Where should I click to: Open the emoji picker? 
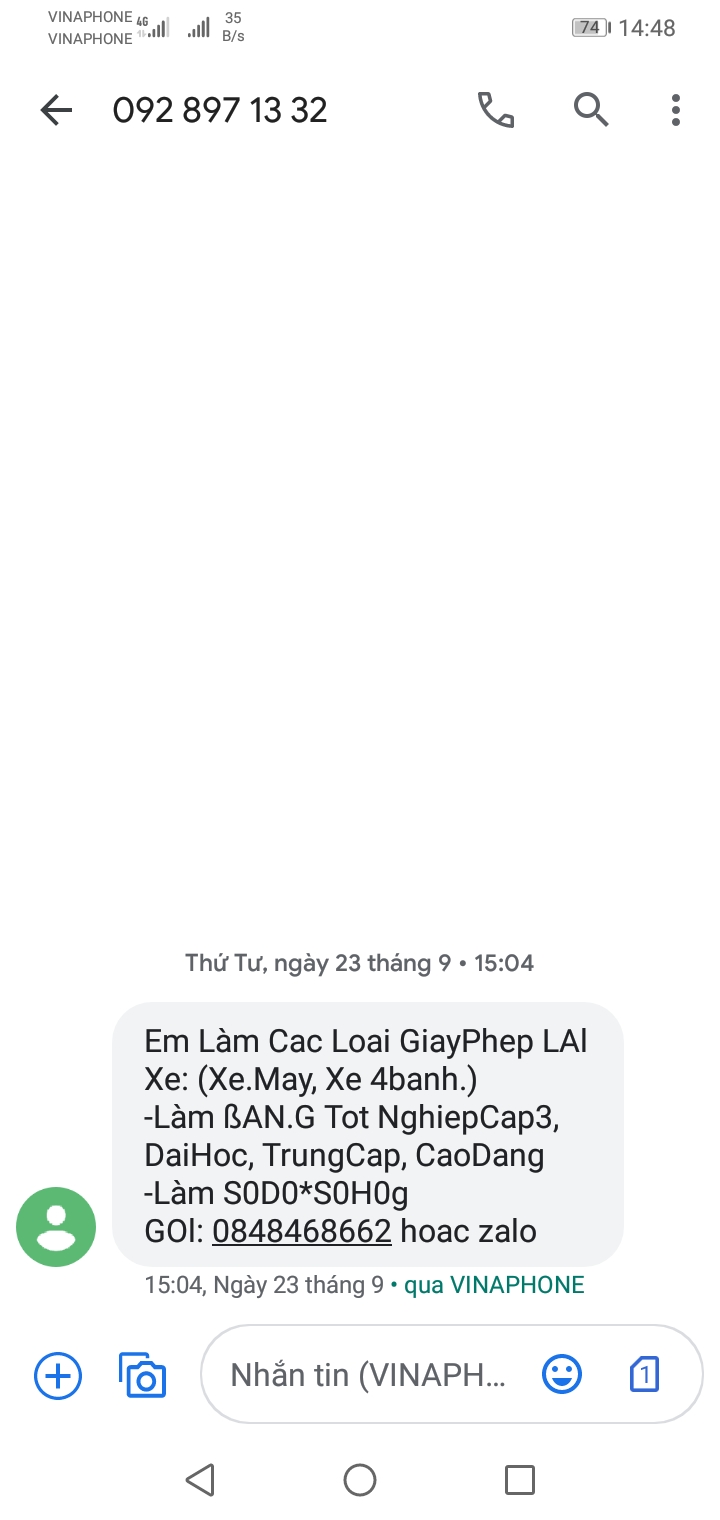[x=562, y=1375]
